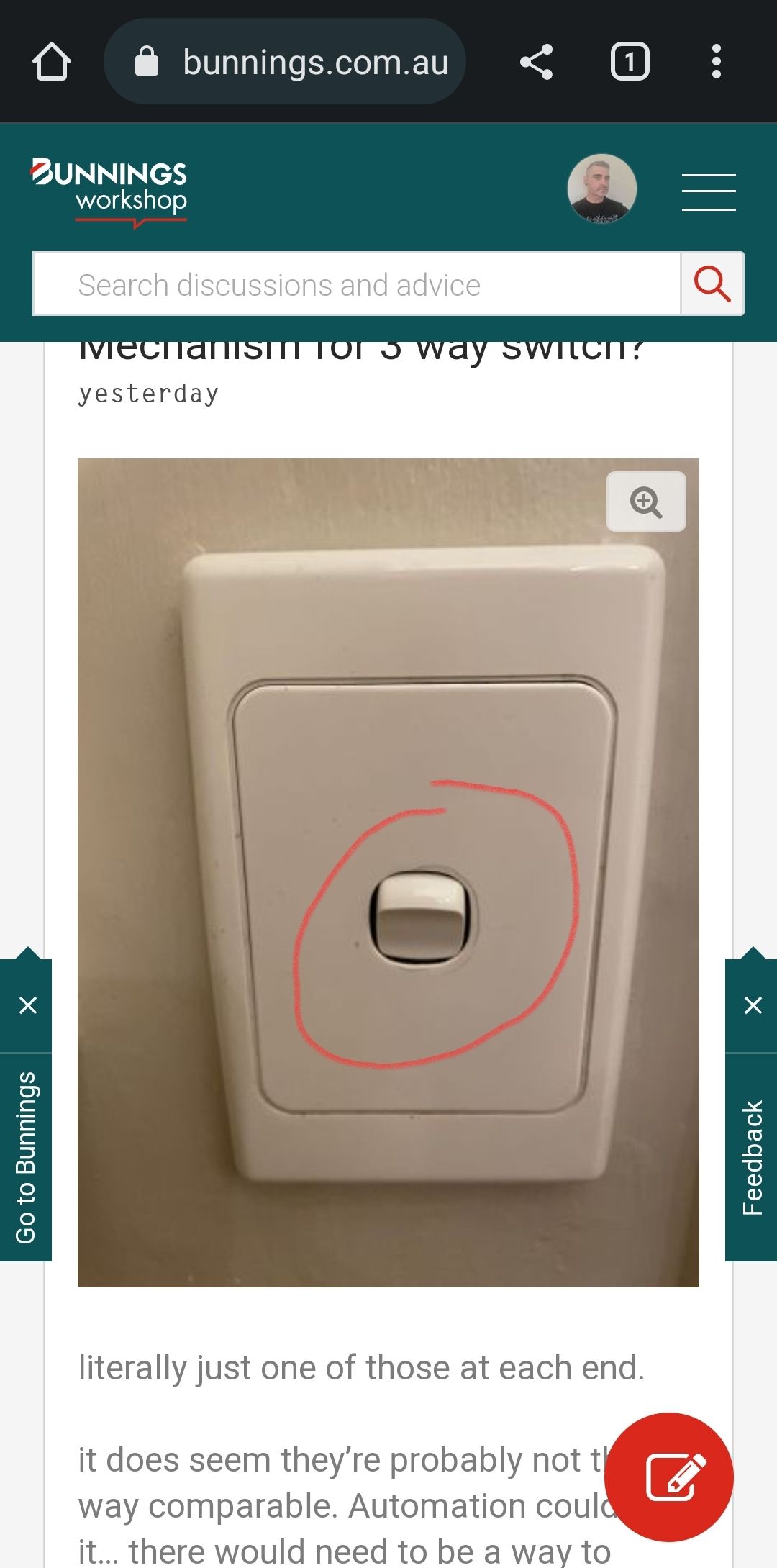Open the browser overflow menu
The image size is (777, 1568).
coord(716,62)
